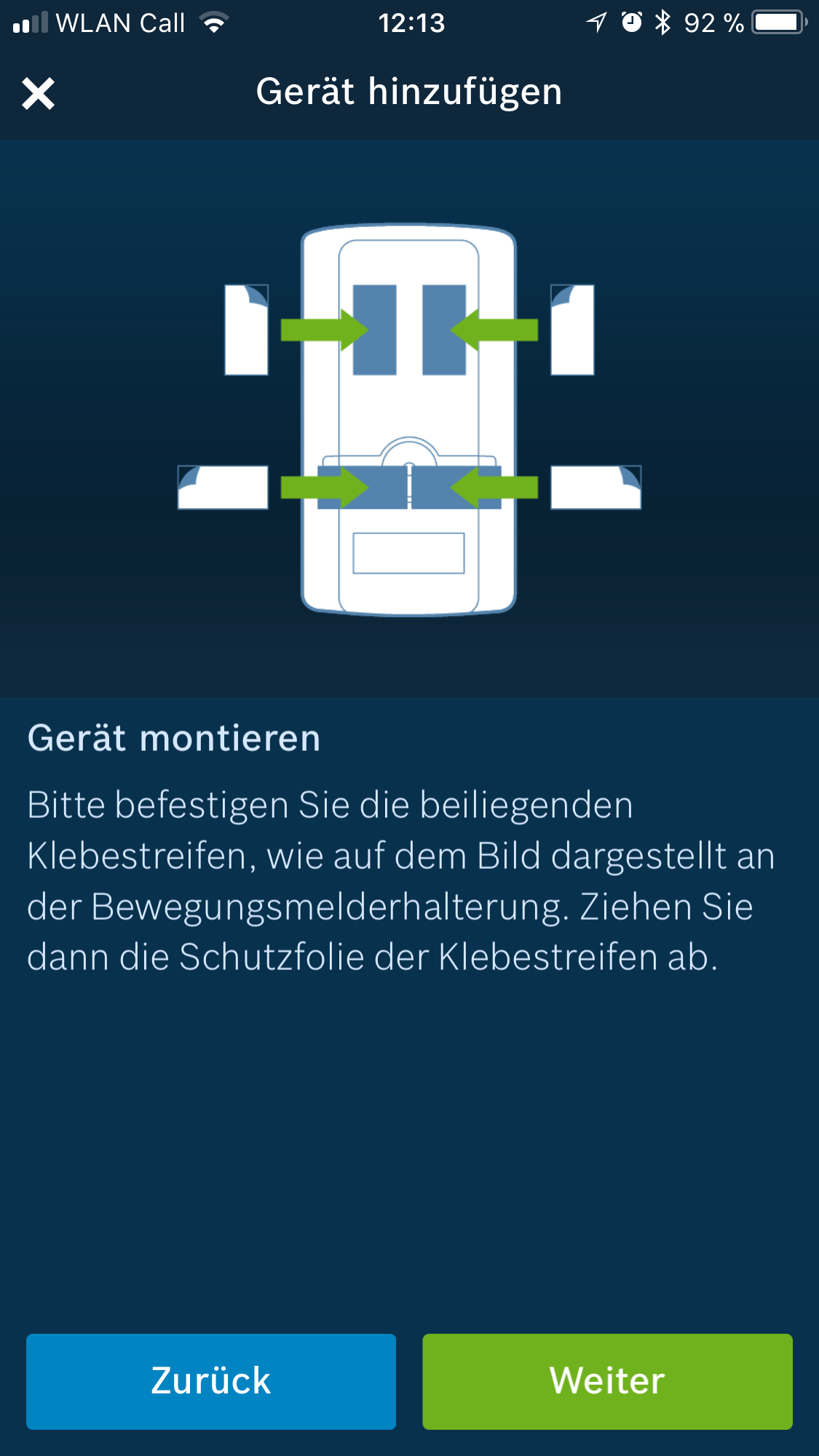
Task: Go back with the Zurück button
Action: click(211, 1381)
